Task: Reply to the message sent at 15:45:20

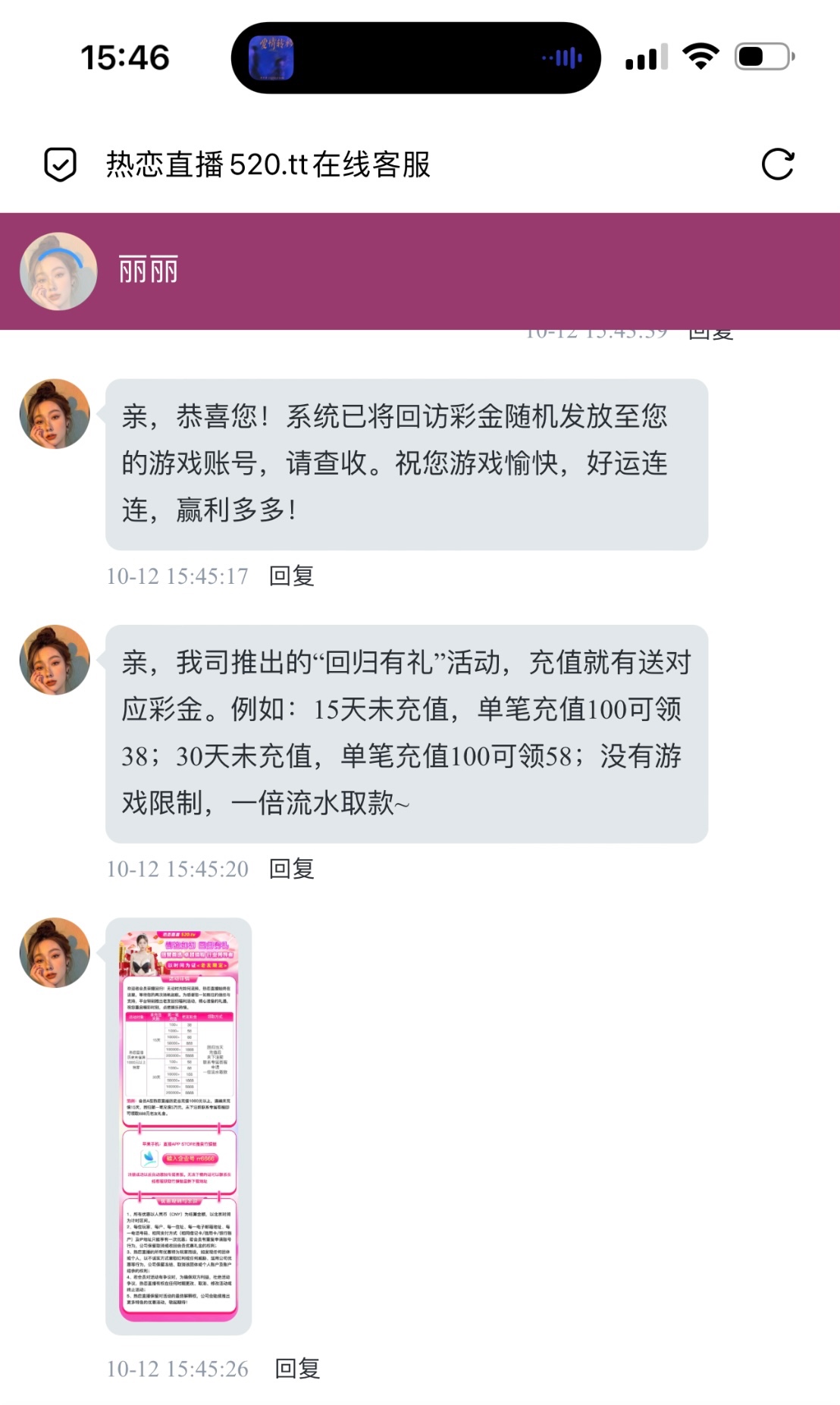Action: point(292,869)
